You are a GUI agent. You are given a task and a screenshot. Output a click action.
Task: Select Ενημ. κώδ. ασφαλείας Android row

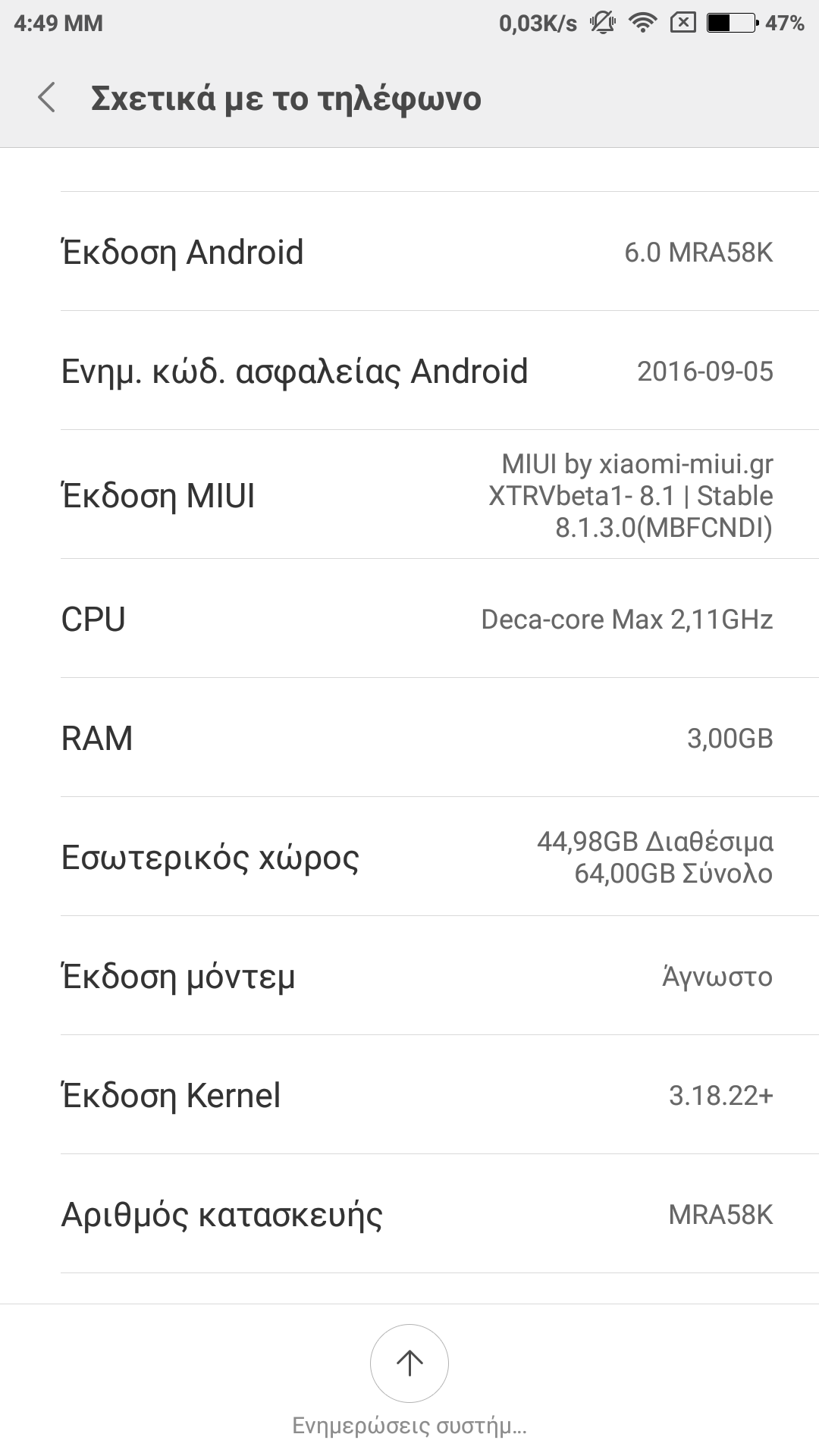pyautogui.click(x=409, y=371)
